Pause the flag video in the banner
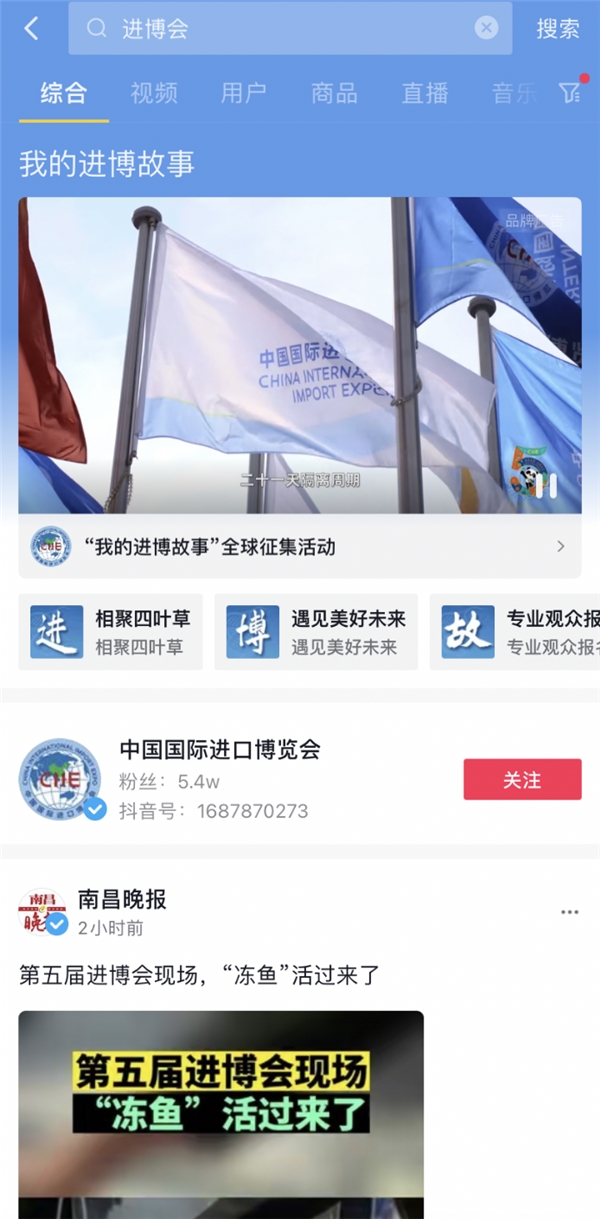Viewport: 600px width, 1219px height. pos(546,487)
